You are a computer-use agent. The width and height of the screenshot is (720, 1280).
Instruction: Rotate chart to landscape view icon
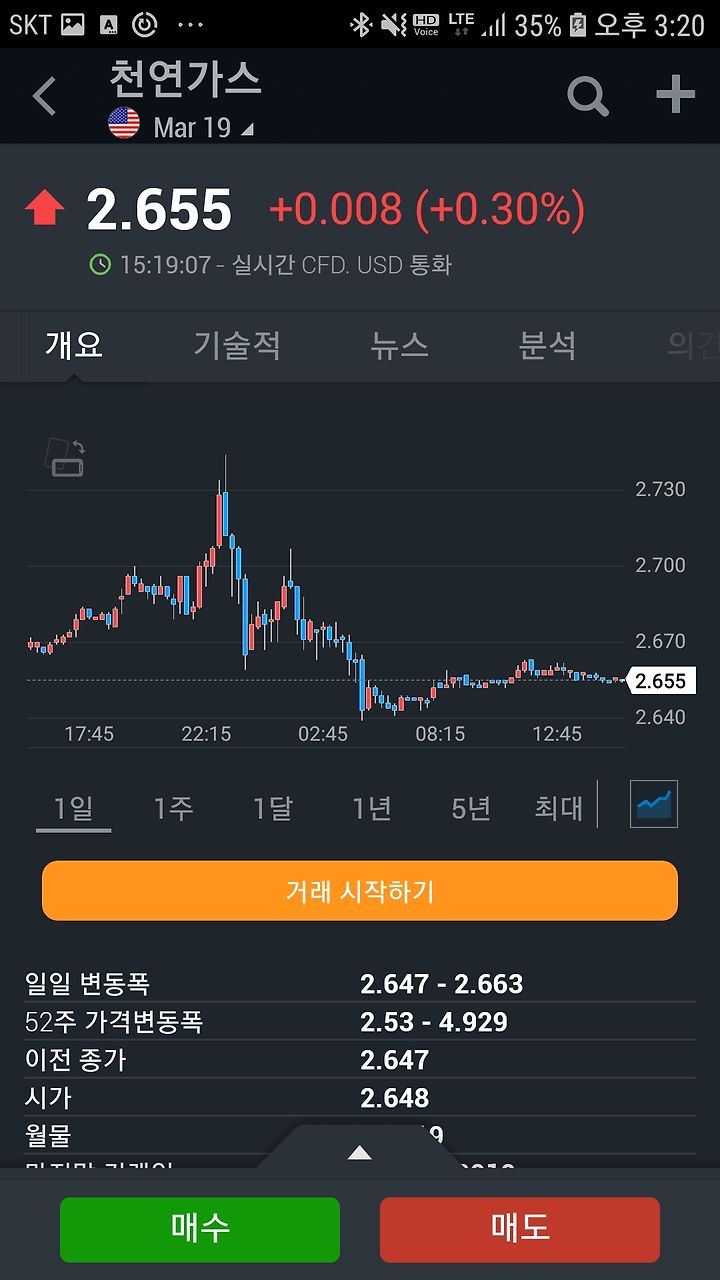[x=65, y=458]
